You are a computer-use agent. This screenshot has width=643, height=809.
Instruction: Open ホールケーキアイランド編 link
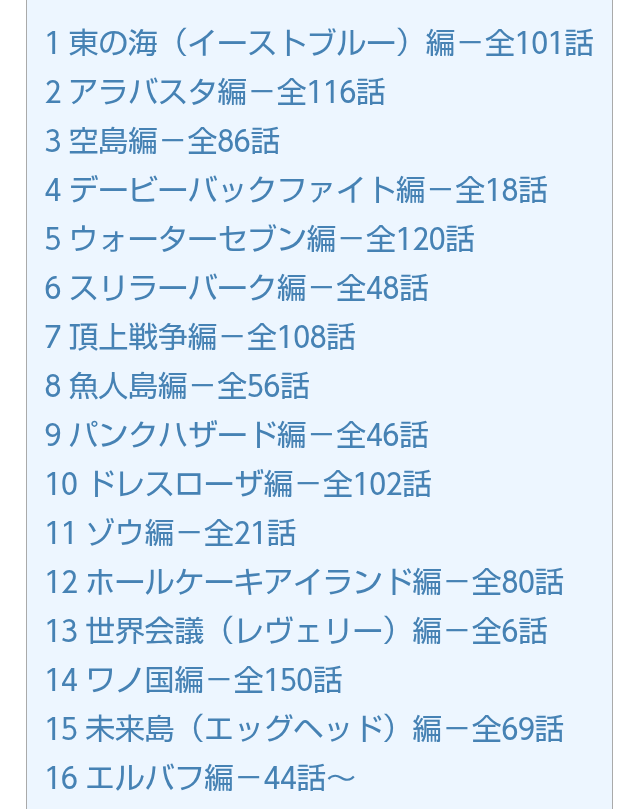click(x=304, y=582)
